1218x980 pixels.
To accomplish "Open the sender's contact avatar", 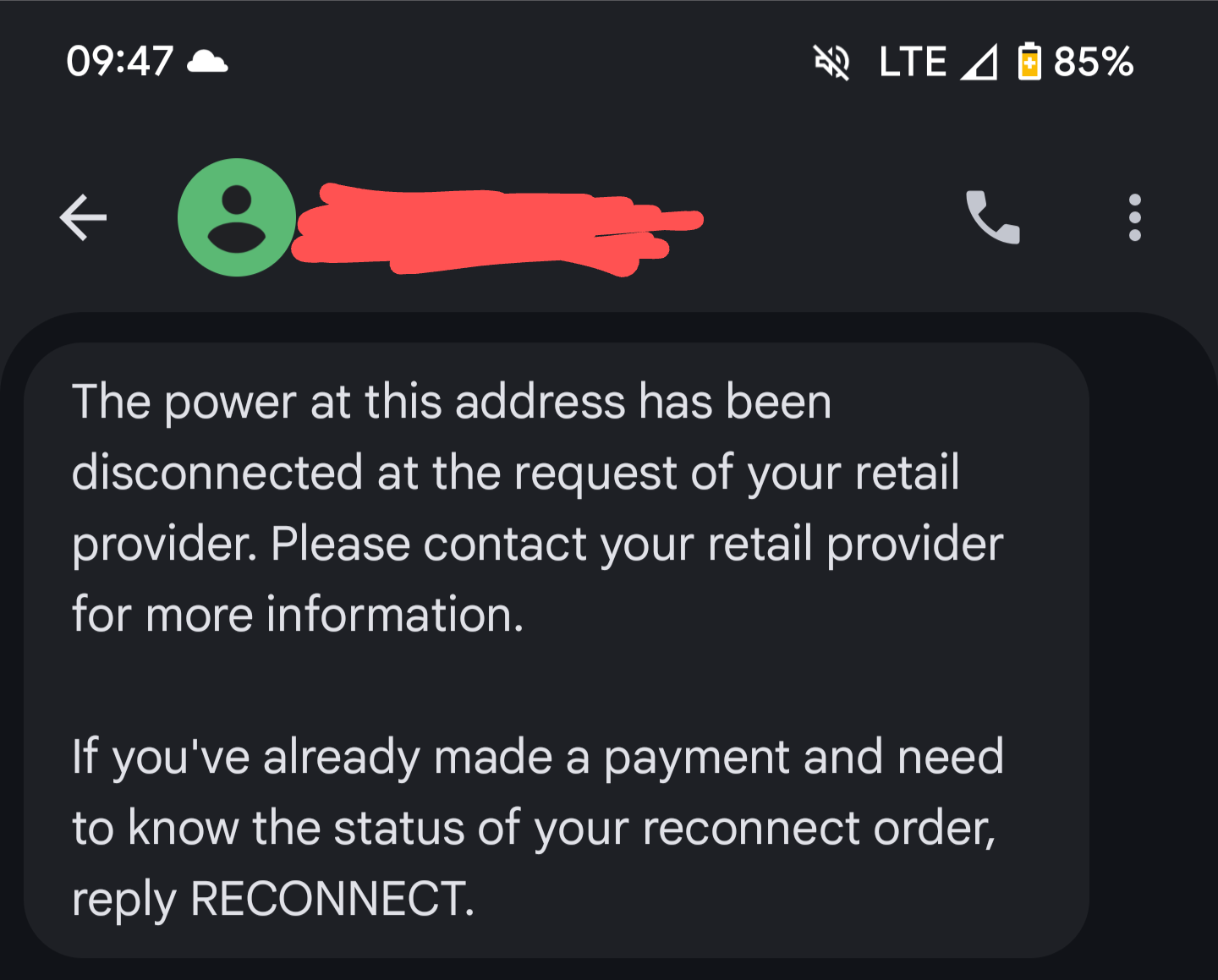I will [237, 217].
